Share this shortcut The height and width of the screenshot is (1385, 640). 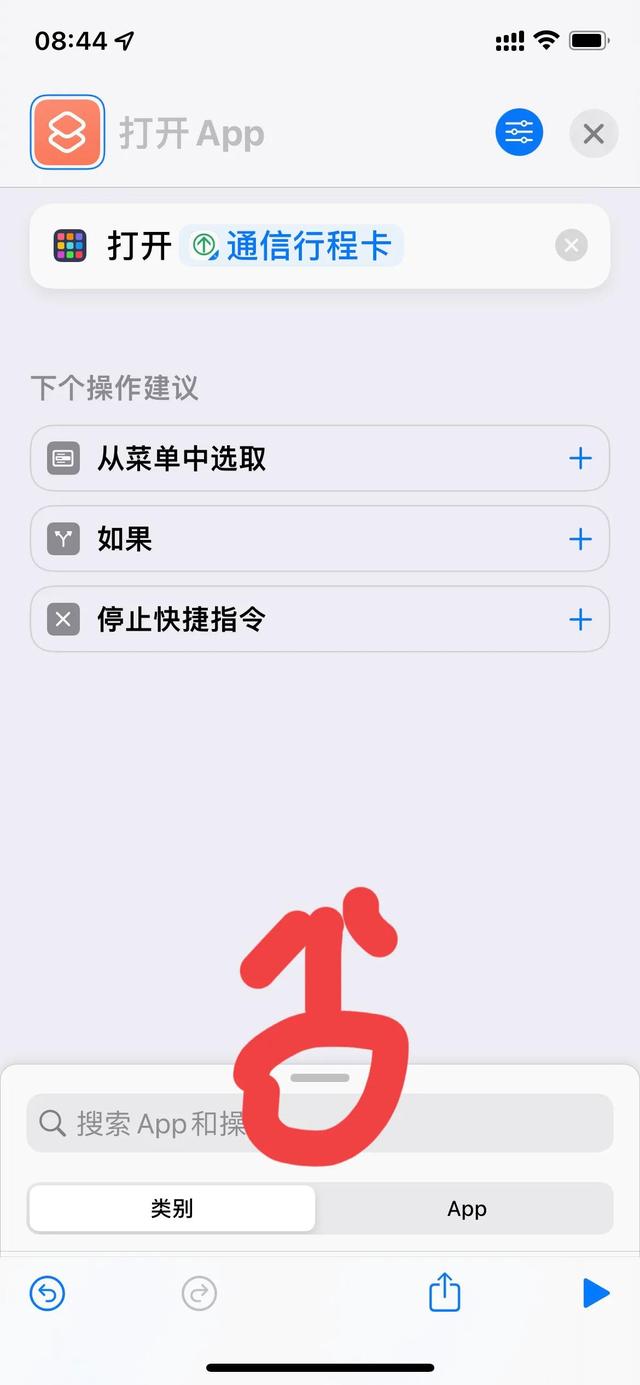(x=444, y=1293)
